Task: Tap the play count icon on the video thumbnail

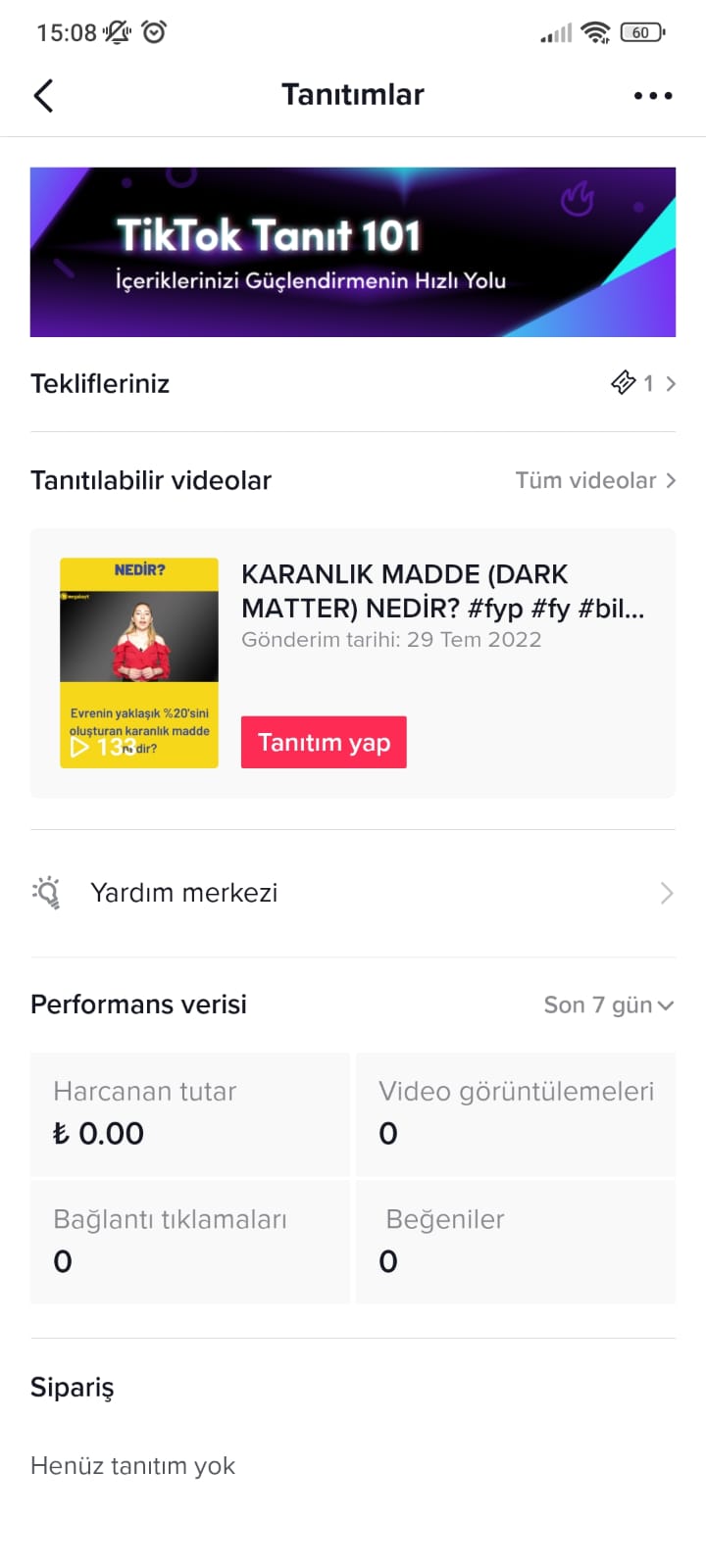Action: click(x=78, y=747)
